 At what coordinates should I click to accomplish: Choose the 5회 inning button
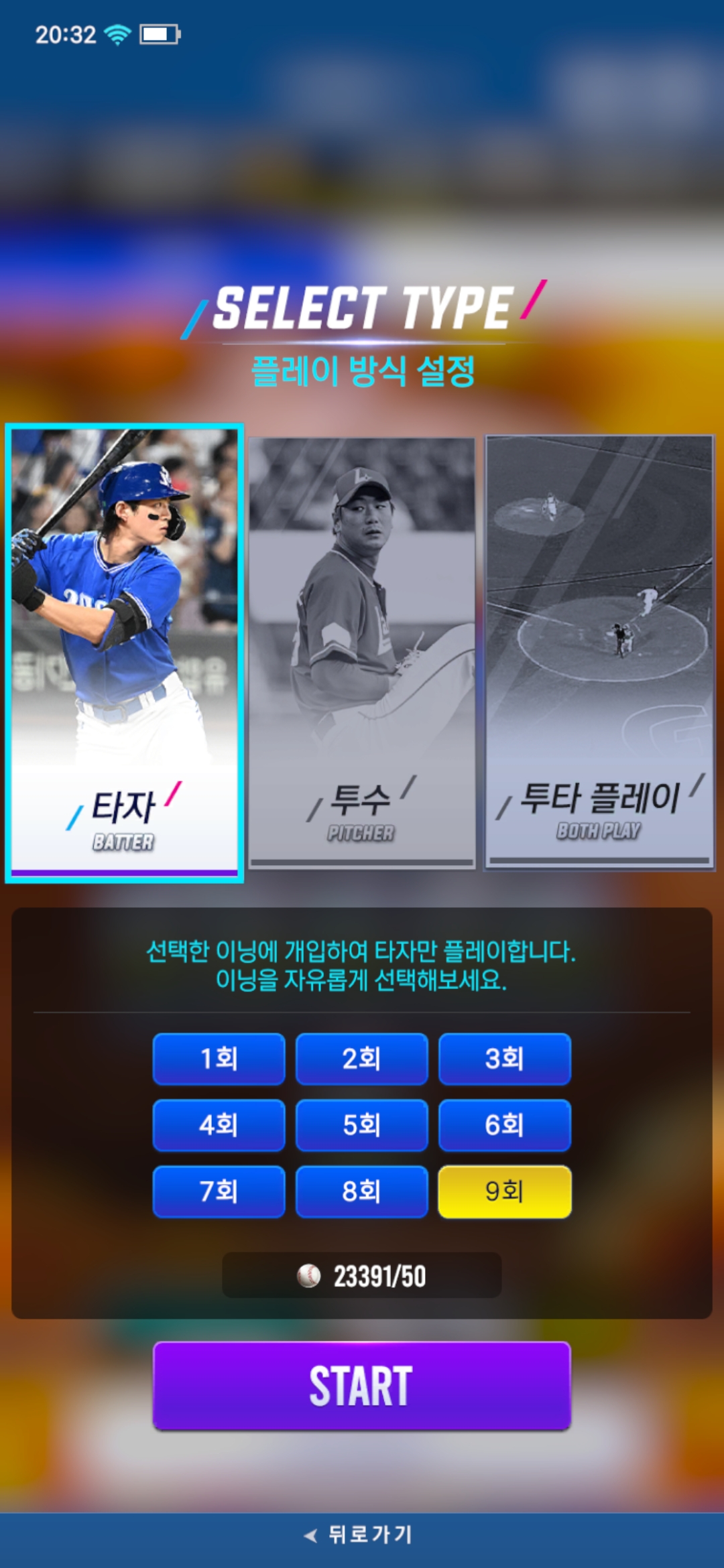pos(361,1125)
